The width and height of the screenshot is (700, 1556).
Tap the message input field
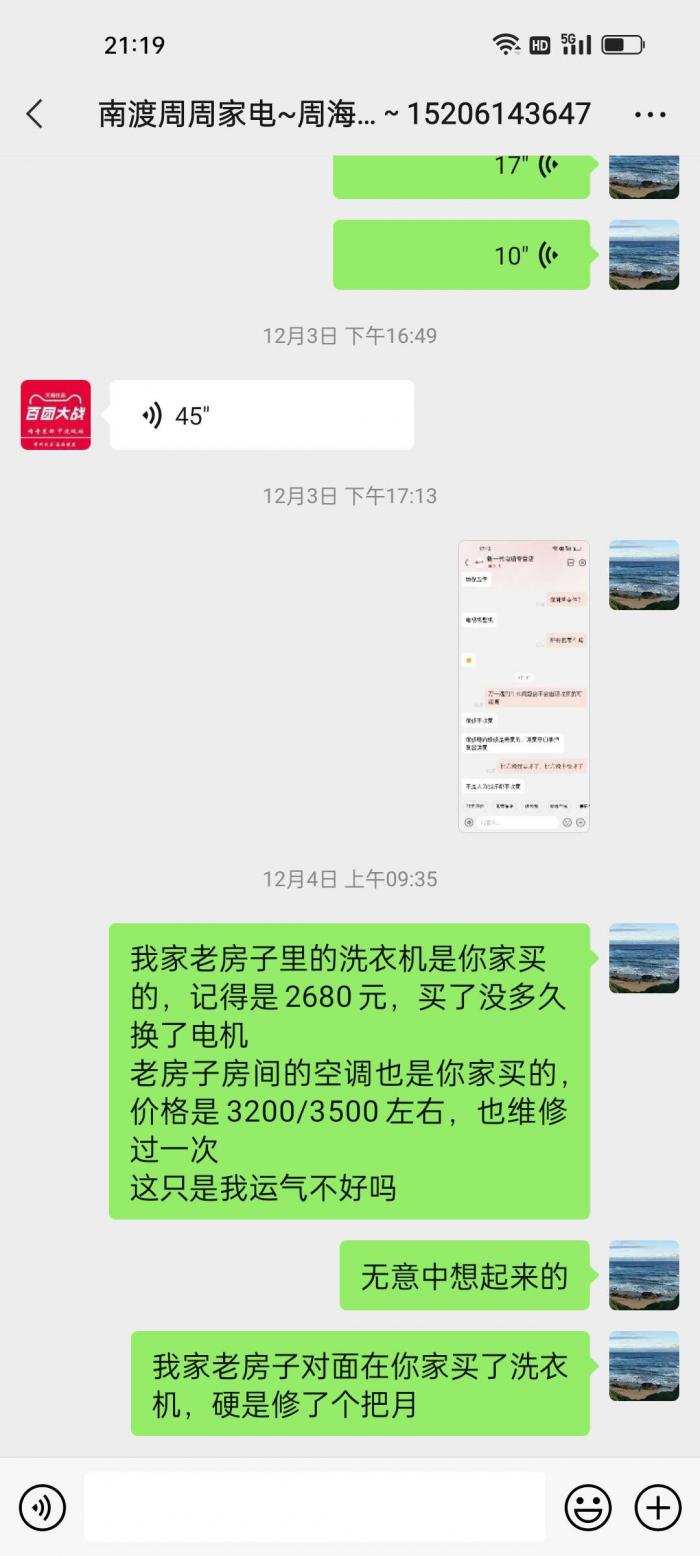pyautogui.click(x=314, y=1506)
